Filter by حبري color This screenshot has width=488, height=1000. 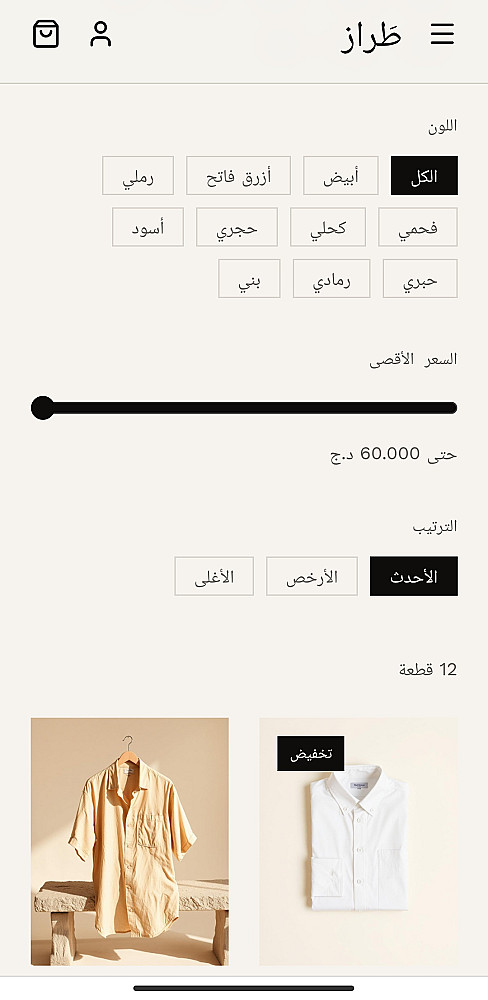(420, 278)
